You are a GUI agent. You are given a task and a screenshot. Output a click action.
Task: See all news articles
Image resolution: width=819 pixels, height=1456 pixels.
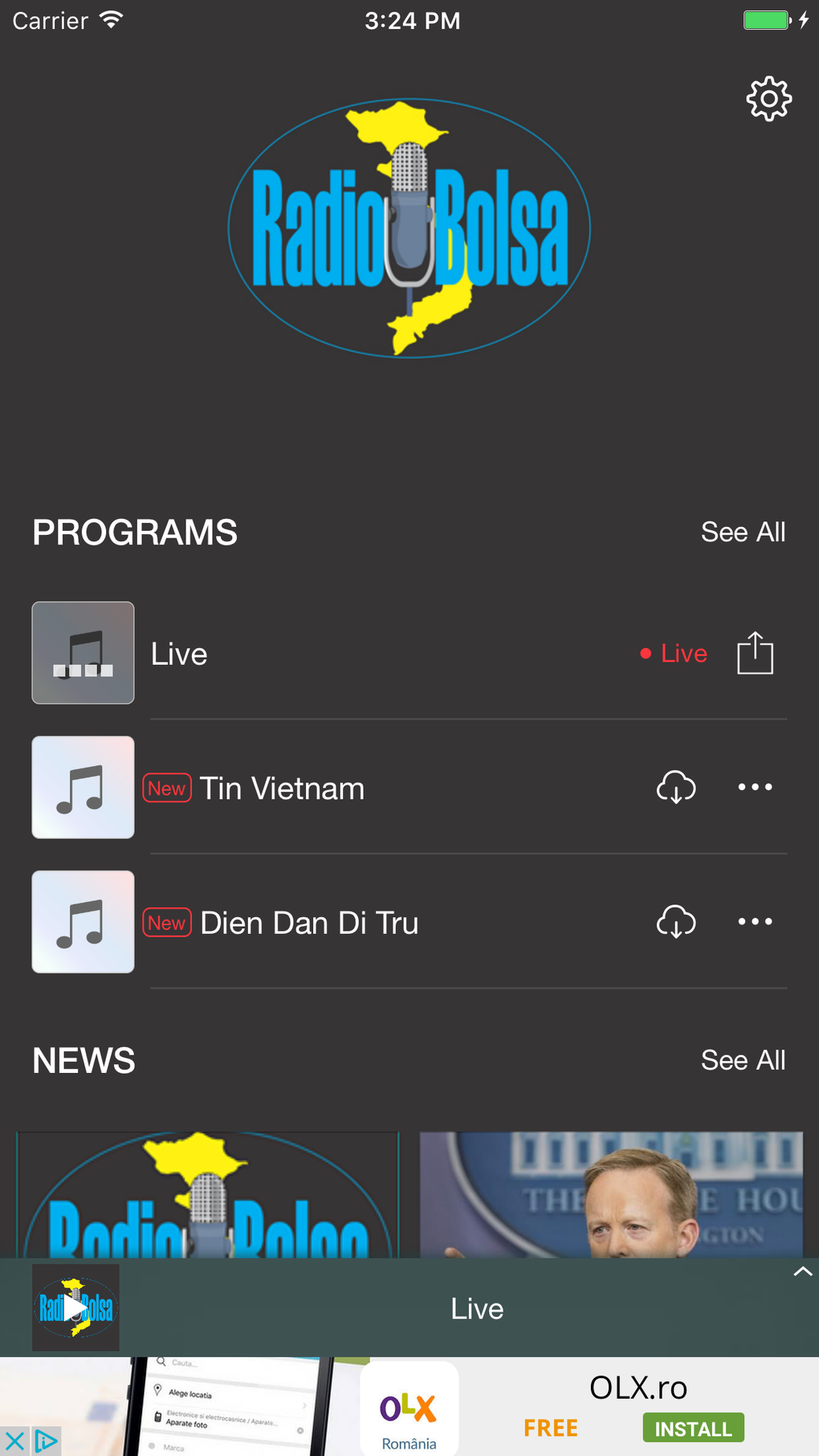tap(743, 1060)
